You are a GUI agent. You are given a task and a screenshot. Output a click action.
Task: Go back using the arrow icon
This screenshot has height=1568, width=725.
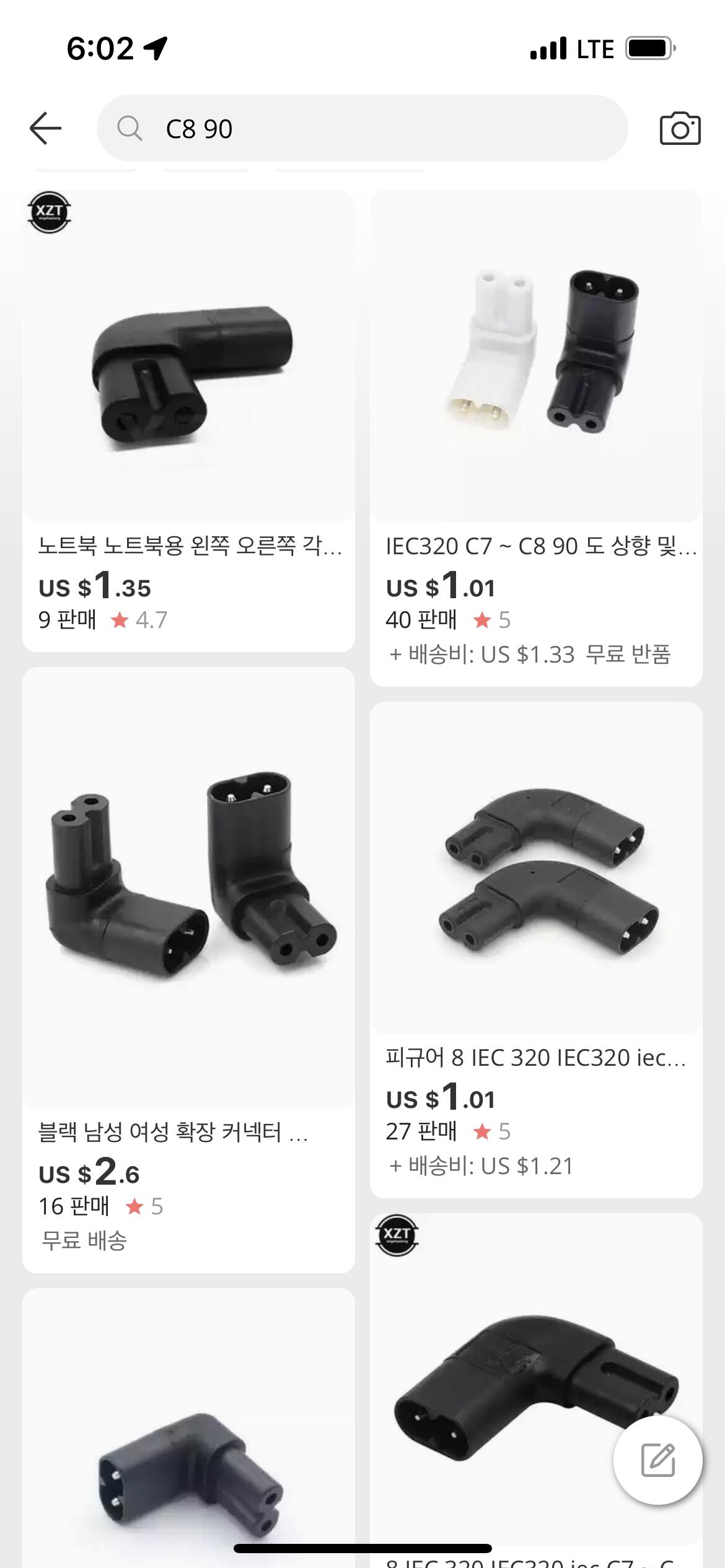tap(46, 128)
